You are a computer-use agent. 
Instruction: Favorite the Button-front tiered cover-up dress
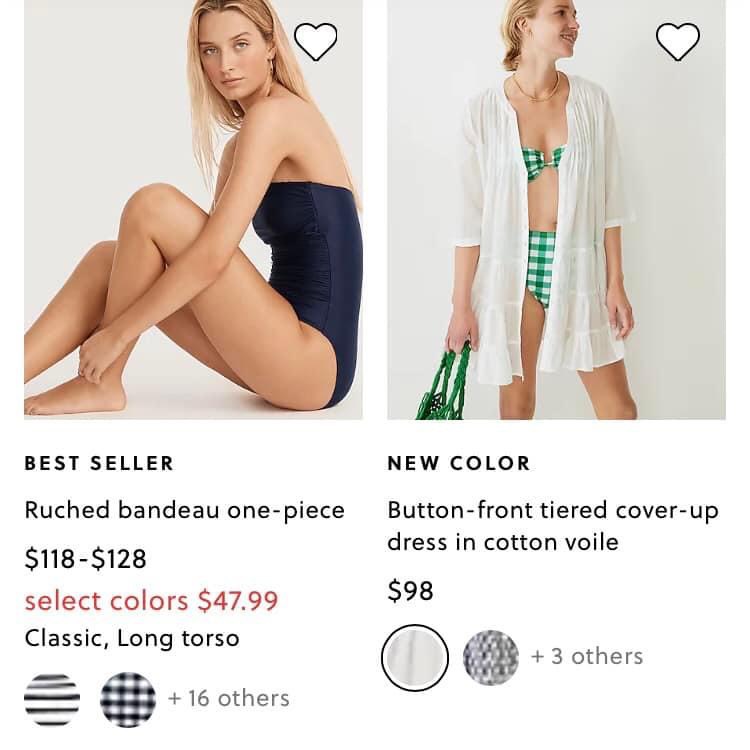677,41
